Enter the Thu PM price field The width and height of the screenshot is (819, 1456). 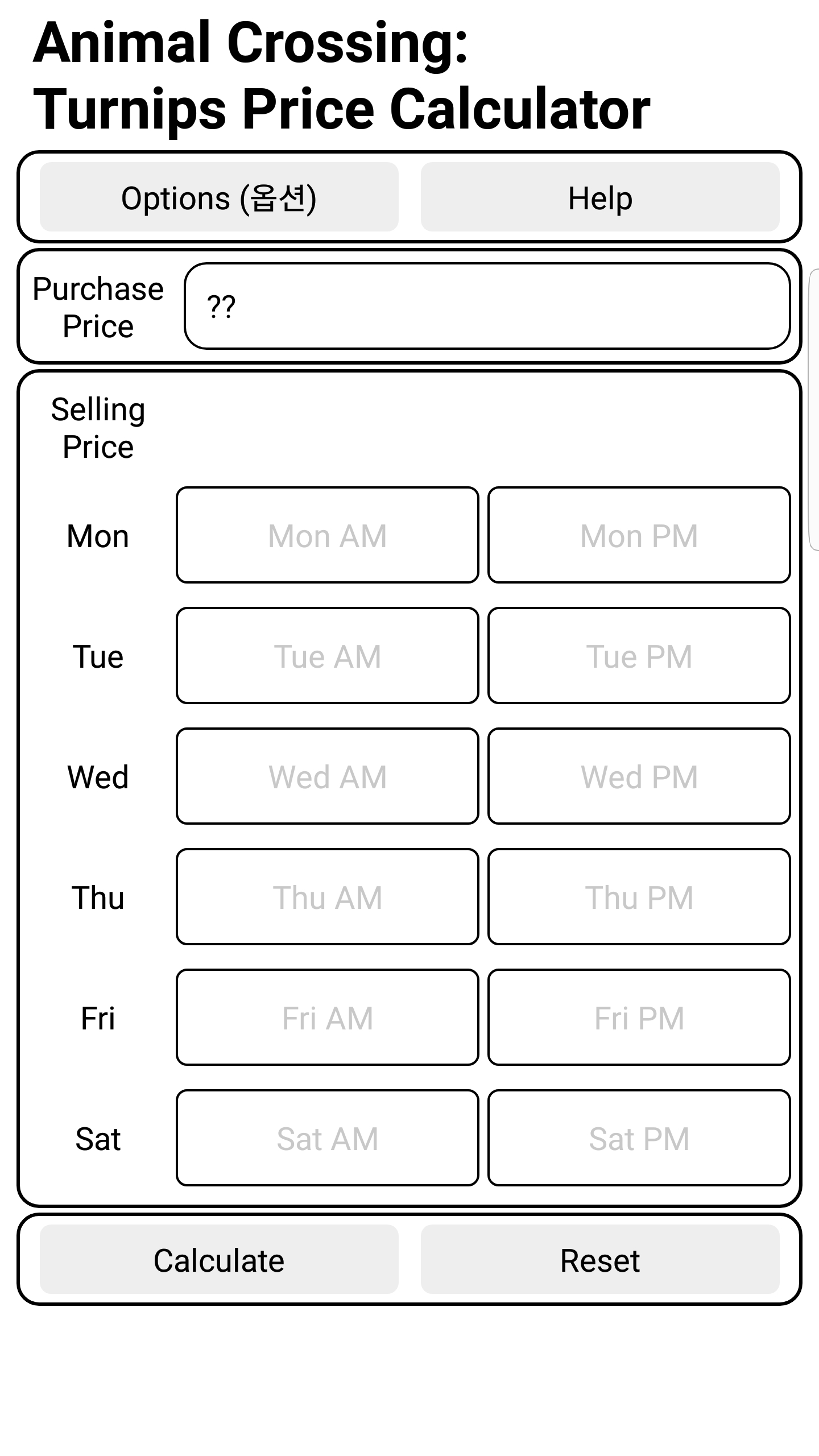click(x=639, y=897)
